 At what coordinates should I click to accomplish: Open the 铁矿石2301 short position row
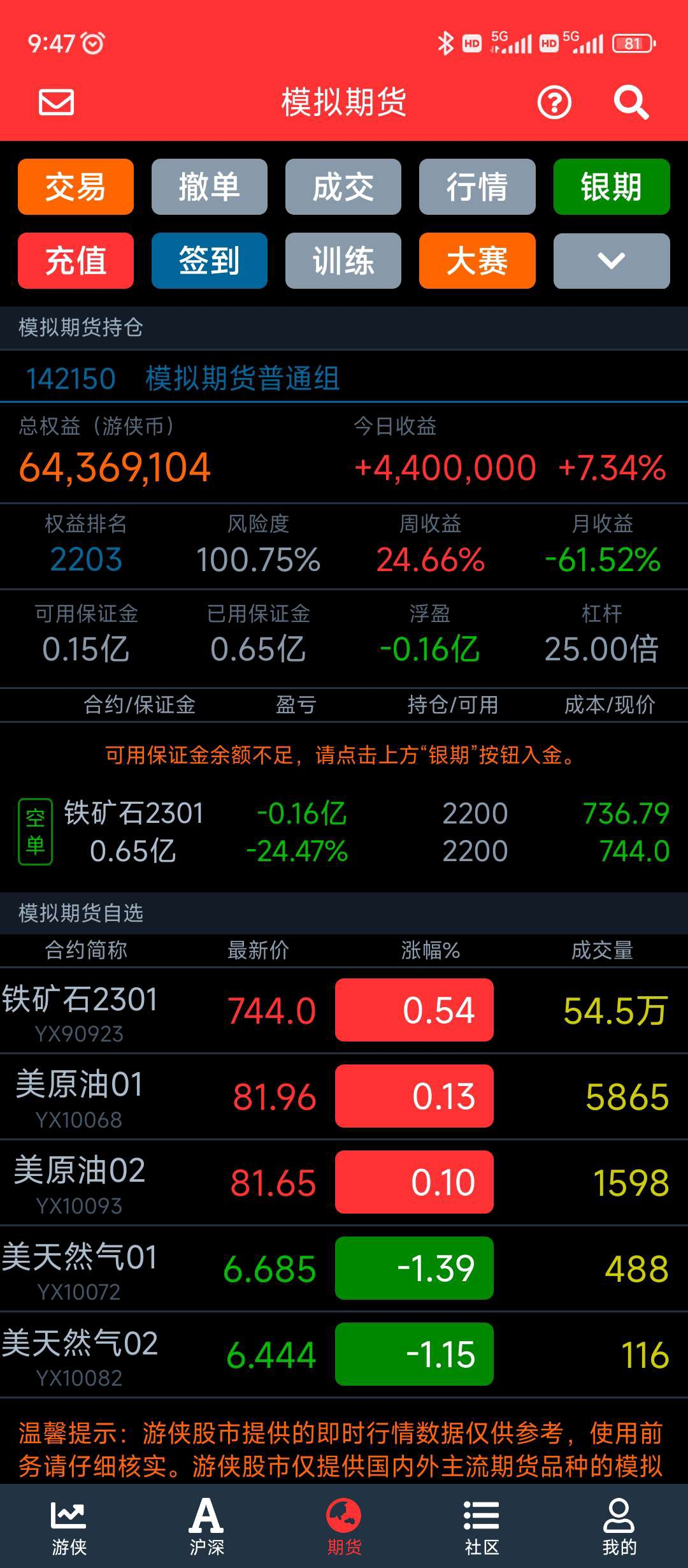coord(344,832)
